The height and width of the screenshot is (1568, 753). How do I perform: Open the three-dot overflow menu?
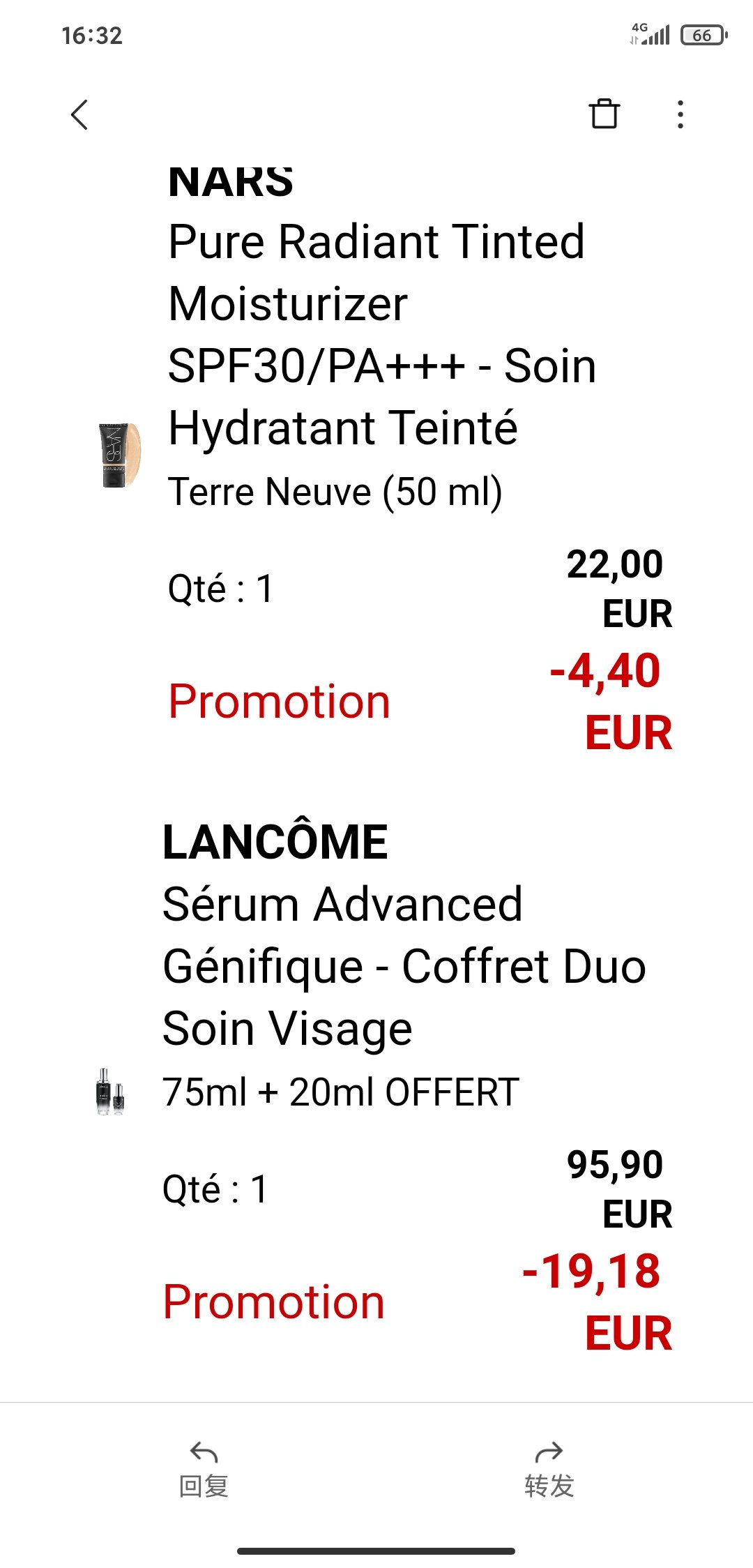pos(680,114)
